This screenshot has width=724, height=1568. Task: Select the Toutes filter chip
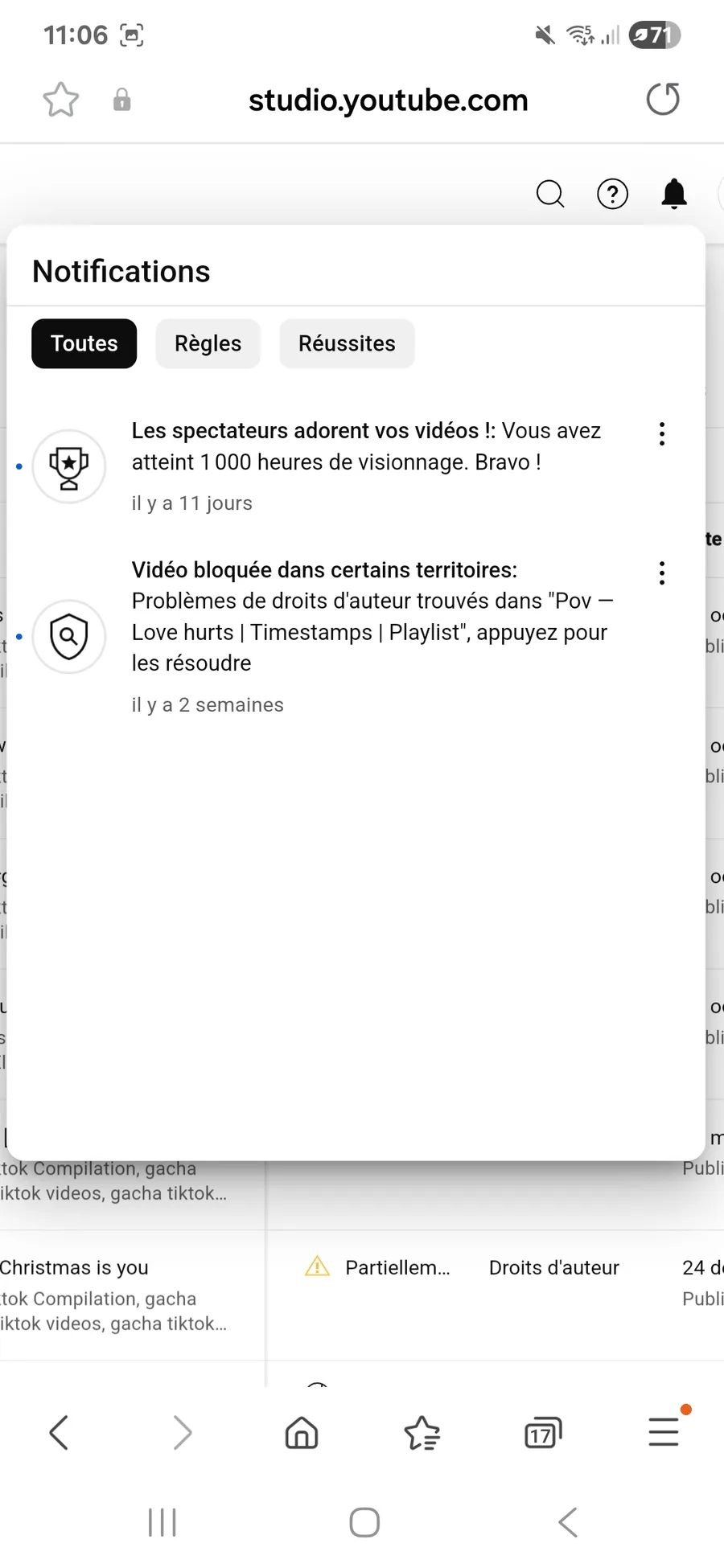coord(84,343)
